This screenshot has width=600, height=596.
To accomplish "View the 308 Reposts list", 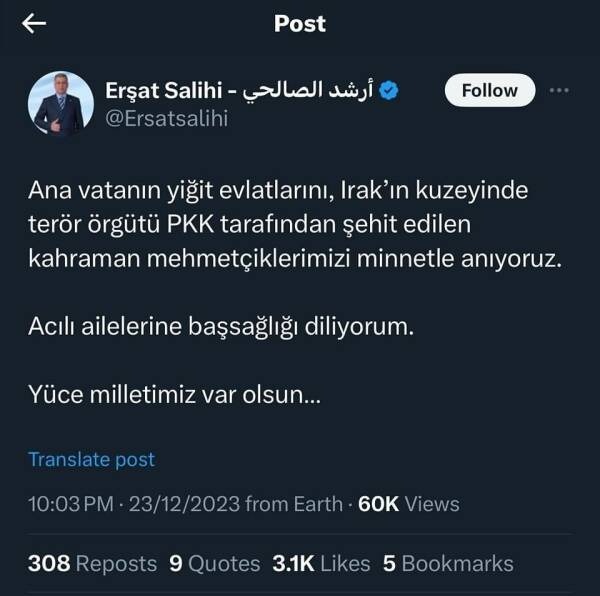I will click(92, 563).
